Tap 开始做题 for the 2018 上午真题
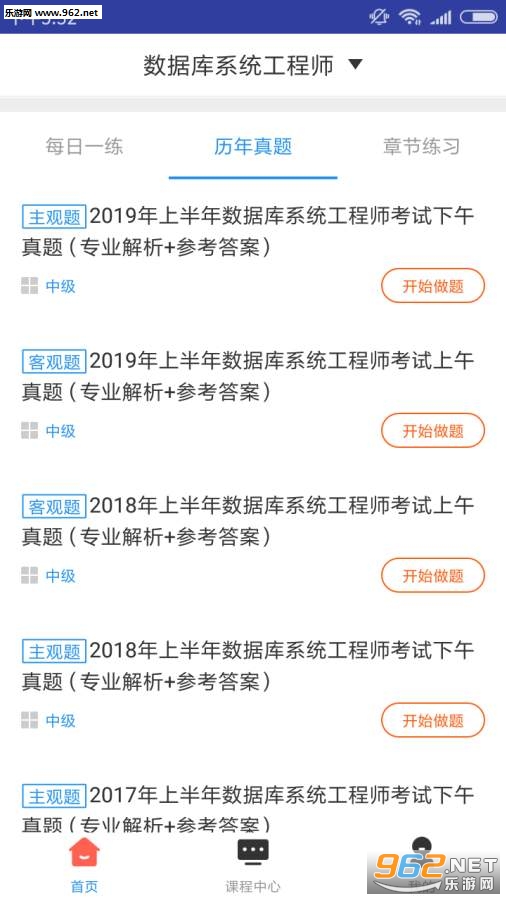 pyautogui.click(x=433, y=575)
